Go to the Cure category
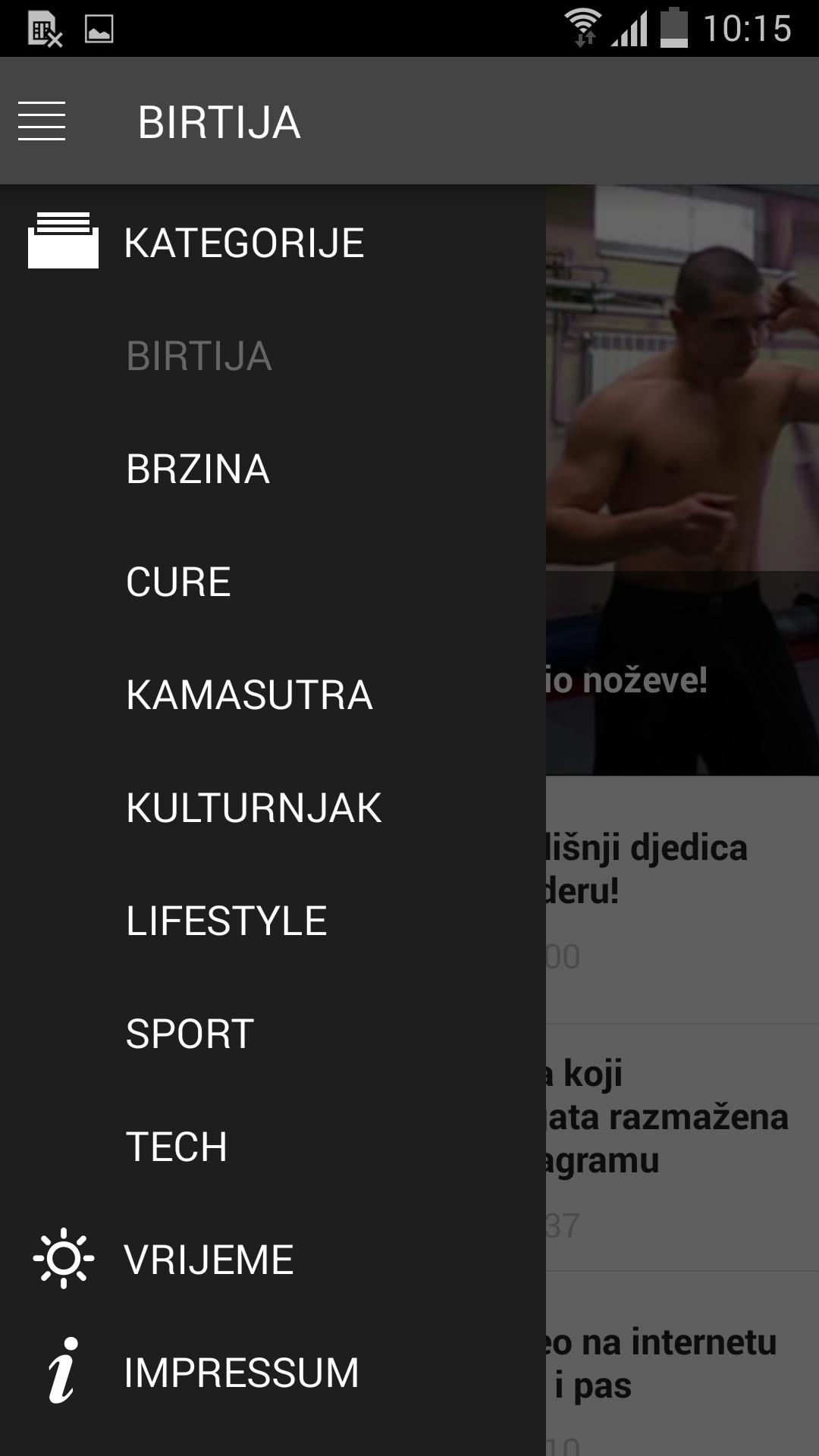This screenshot has height=1456, width=819. pos(178,582)
